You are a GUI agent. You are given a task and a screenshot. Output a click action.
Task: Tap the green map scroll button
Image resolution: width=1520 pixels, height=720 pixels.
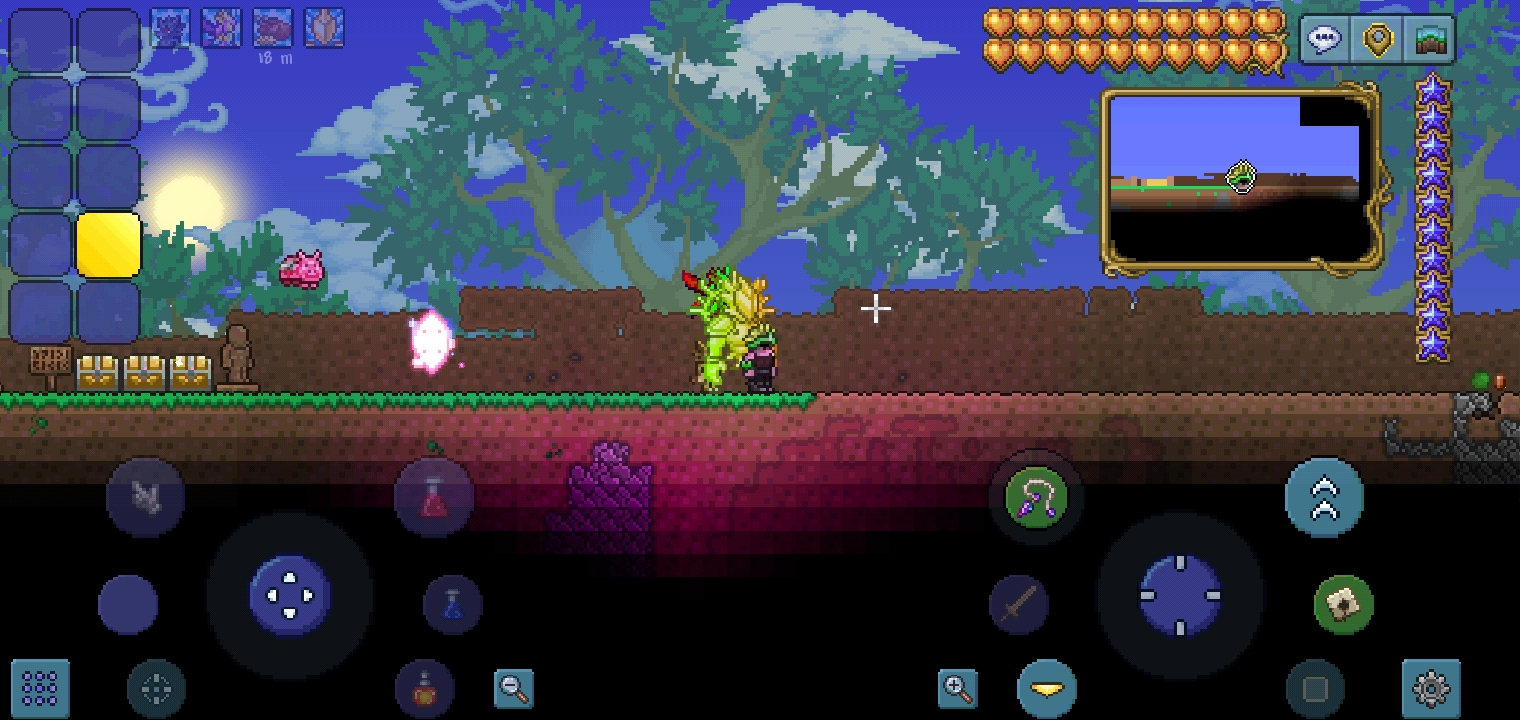coord(1343,604)
